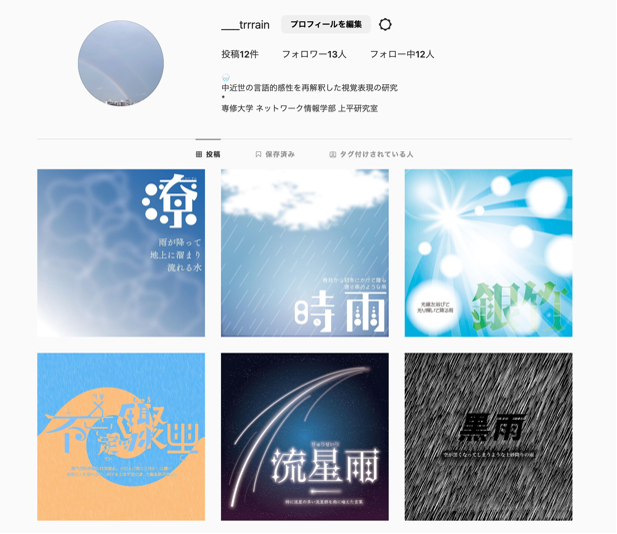This screenshot has height=534, width=617.
Task: Open the 流星雨 post
Action: [x=304, y=436]
